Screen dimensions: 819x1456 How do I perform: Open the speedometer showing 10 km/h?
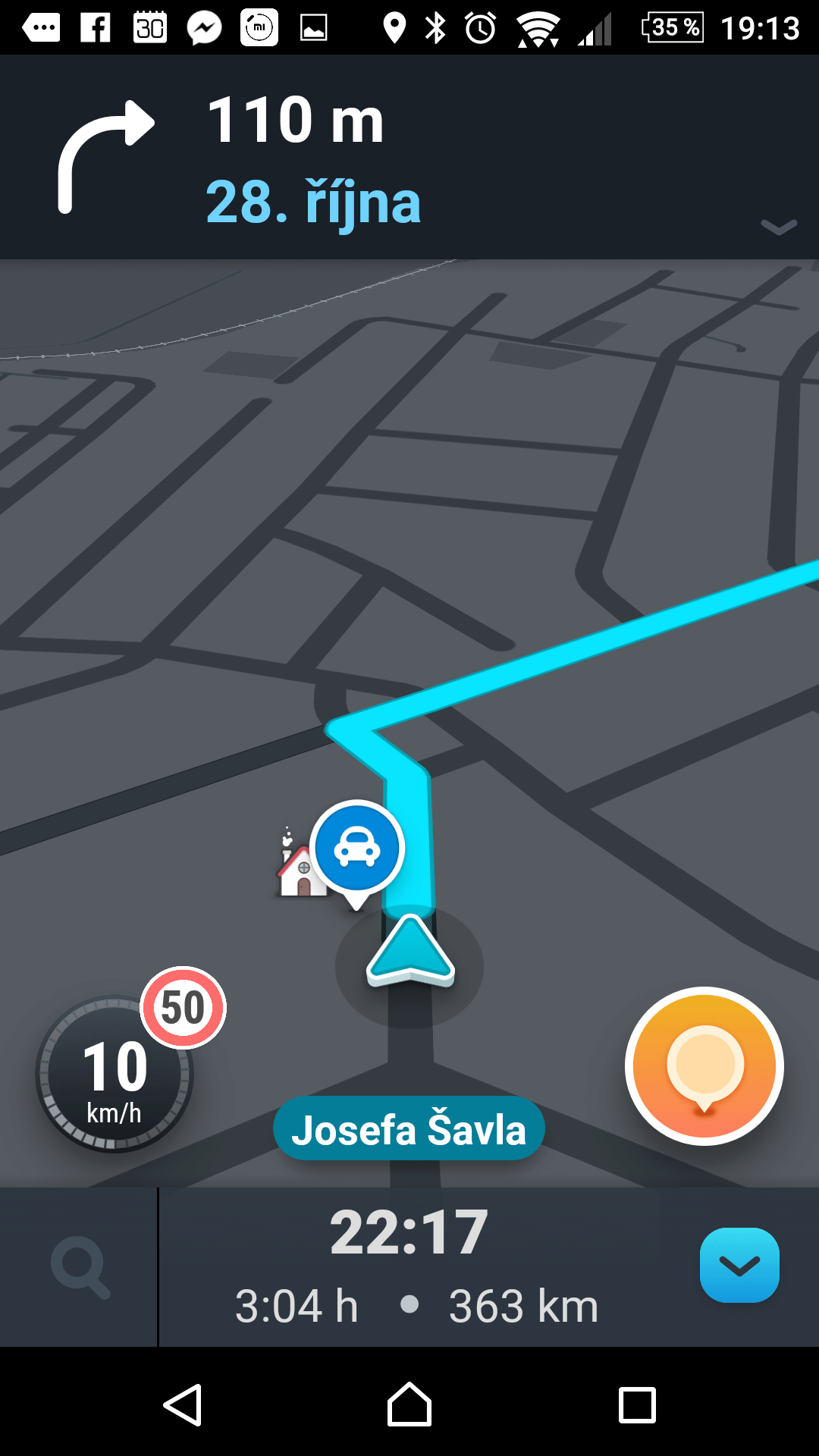tap(115, 1074)
